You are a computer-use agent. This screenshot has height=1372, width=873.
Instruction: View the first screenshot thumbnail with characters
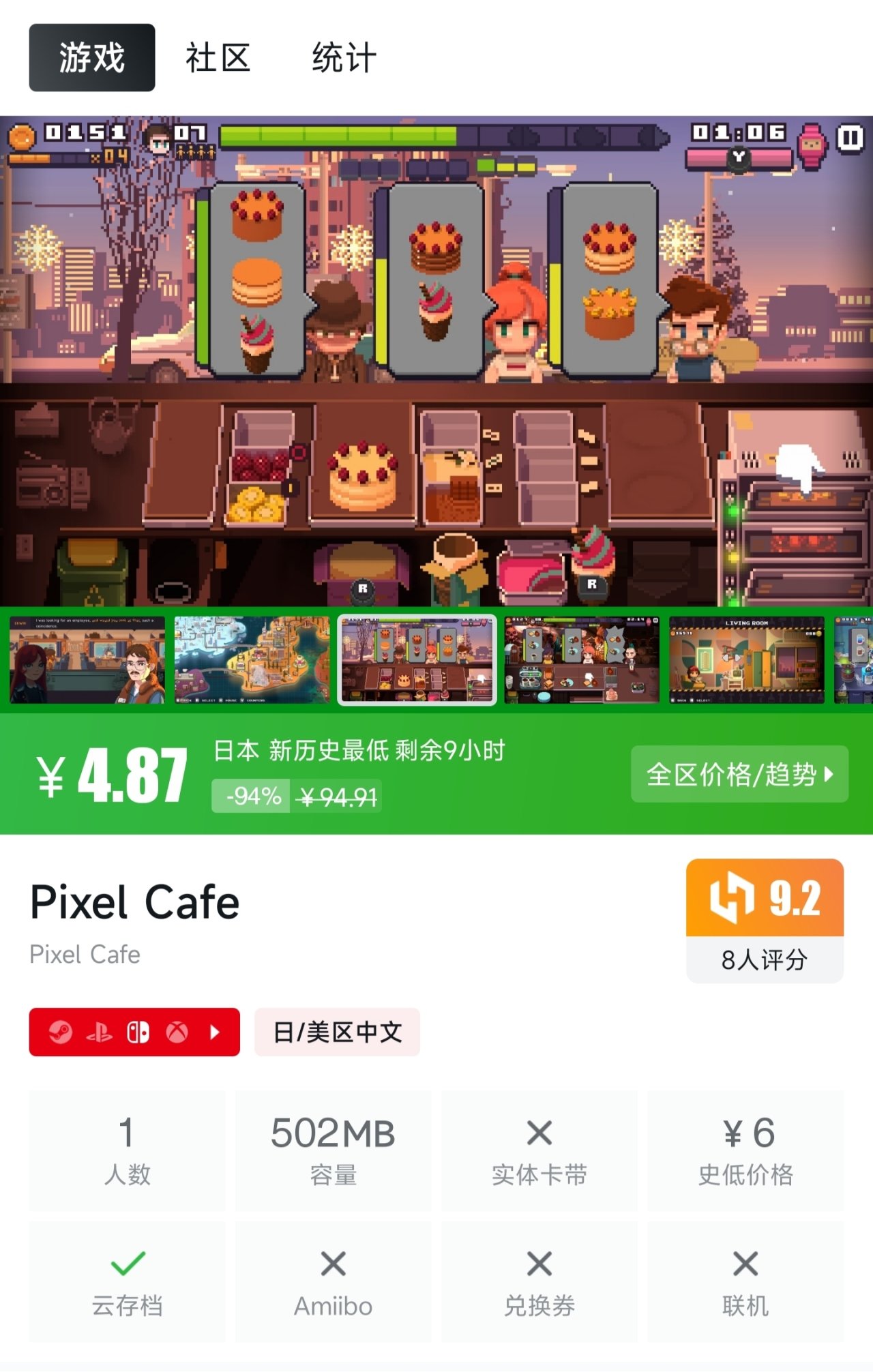point(87,659)
